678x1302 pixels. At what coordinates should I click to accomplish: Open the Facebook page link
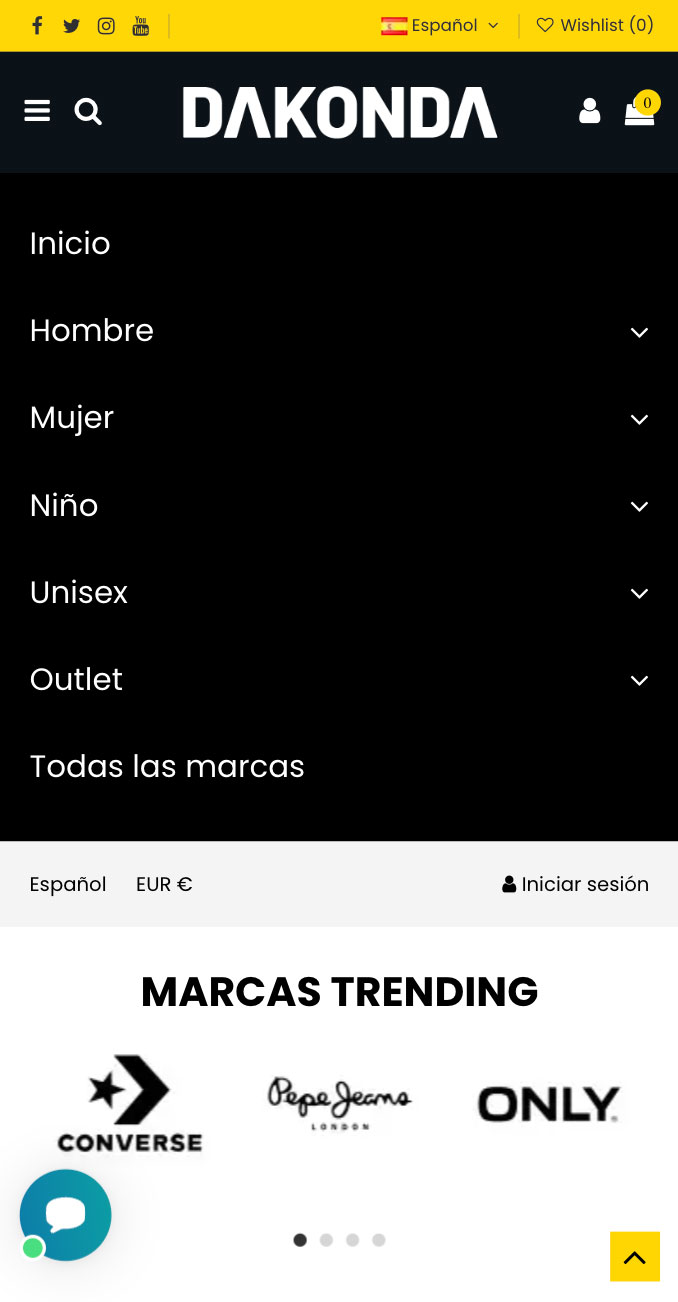point(37,26)
